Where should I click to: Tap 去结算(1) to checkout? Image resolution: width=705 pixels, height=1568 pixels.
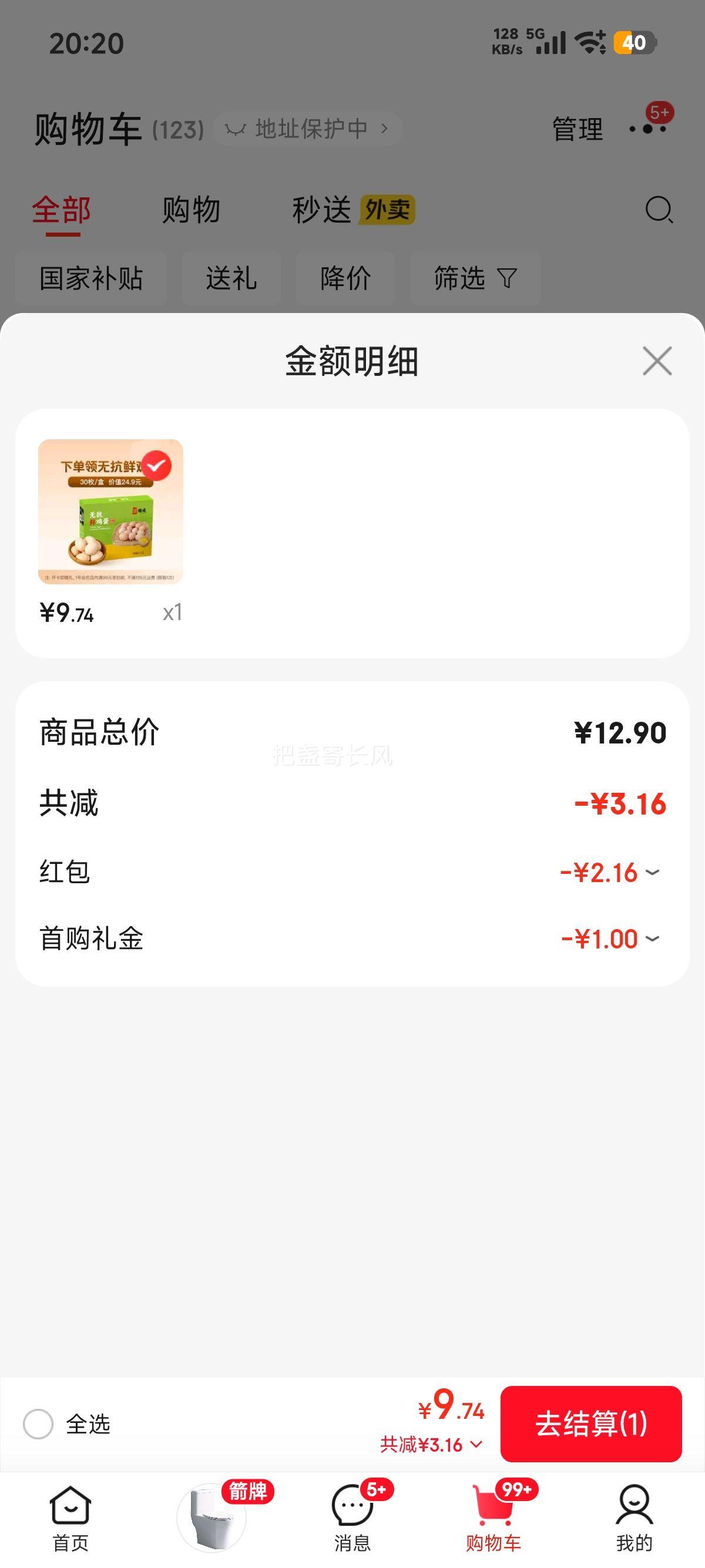click(592, 1424)
